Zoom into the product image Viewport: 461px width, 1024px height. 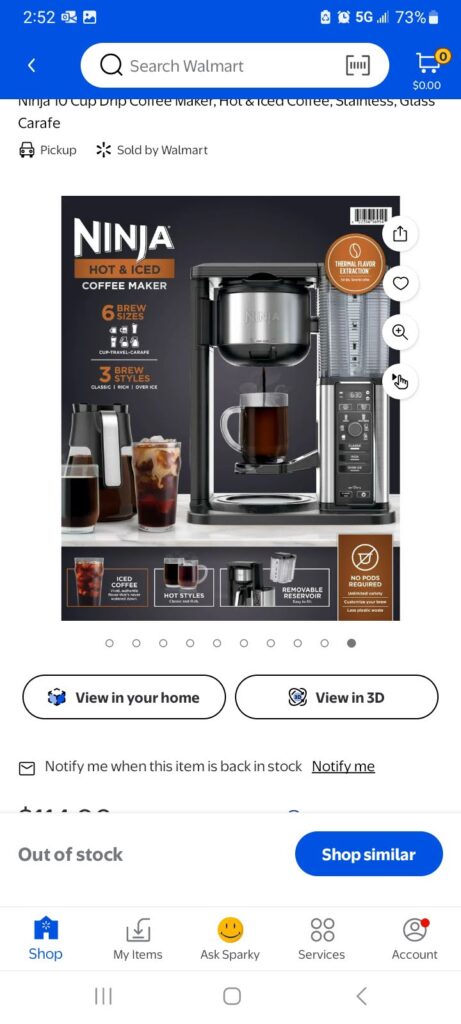point(400,332)
